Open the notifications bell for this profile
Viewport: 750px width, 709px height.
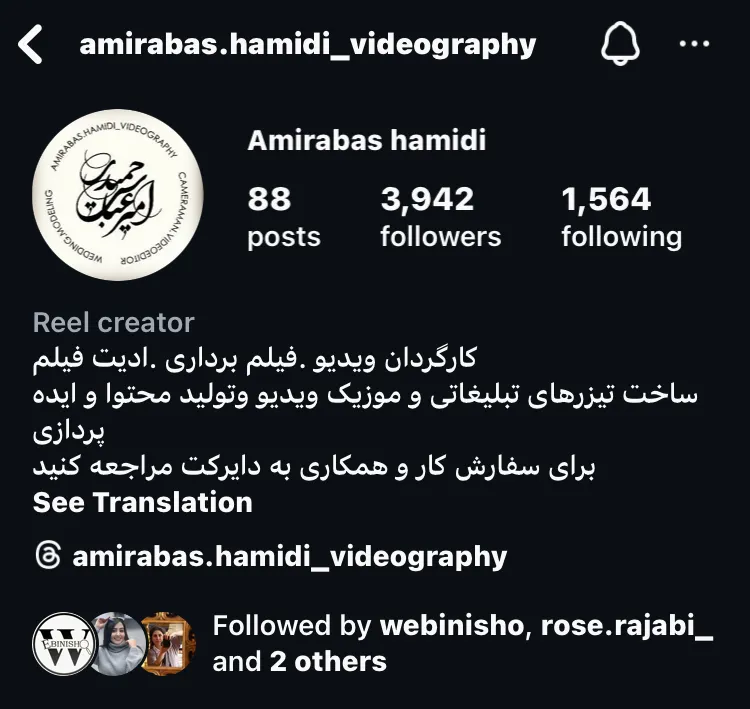[x=621, y=44]
